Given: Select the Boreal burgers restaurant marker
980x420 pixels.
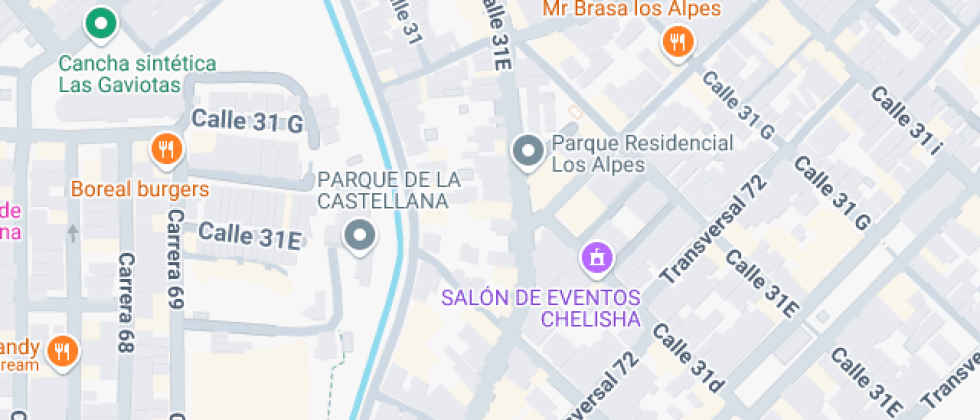Looking at the screenshot, I should [165, 150].
